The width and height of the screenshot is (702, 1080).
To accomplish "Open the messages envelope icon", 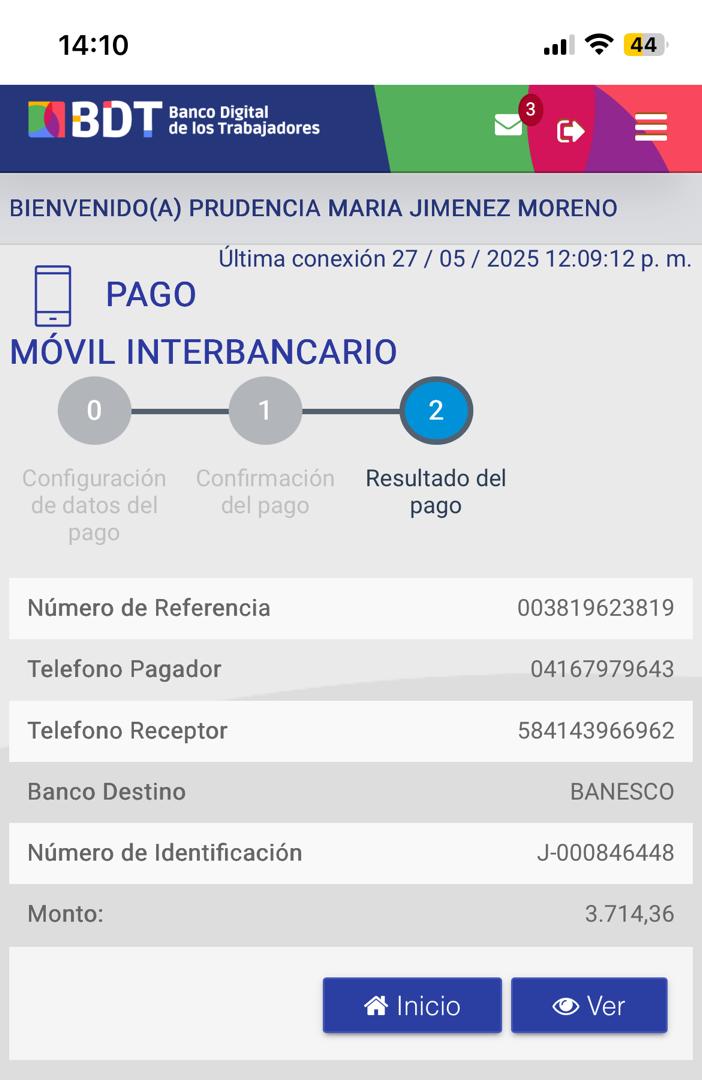I will 509,126.
